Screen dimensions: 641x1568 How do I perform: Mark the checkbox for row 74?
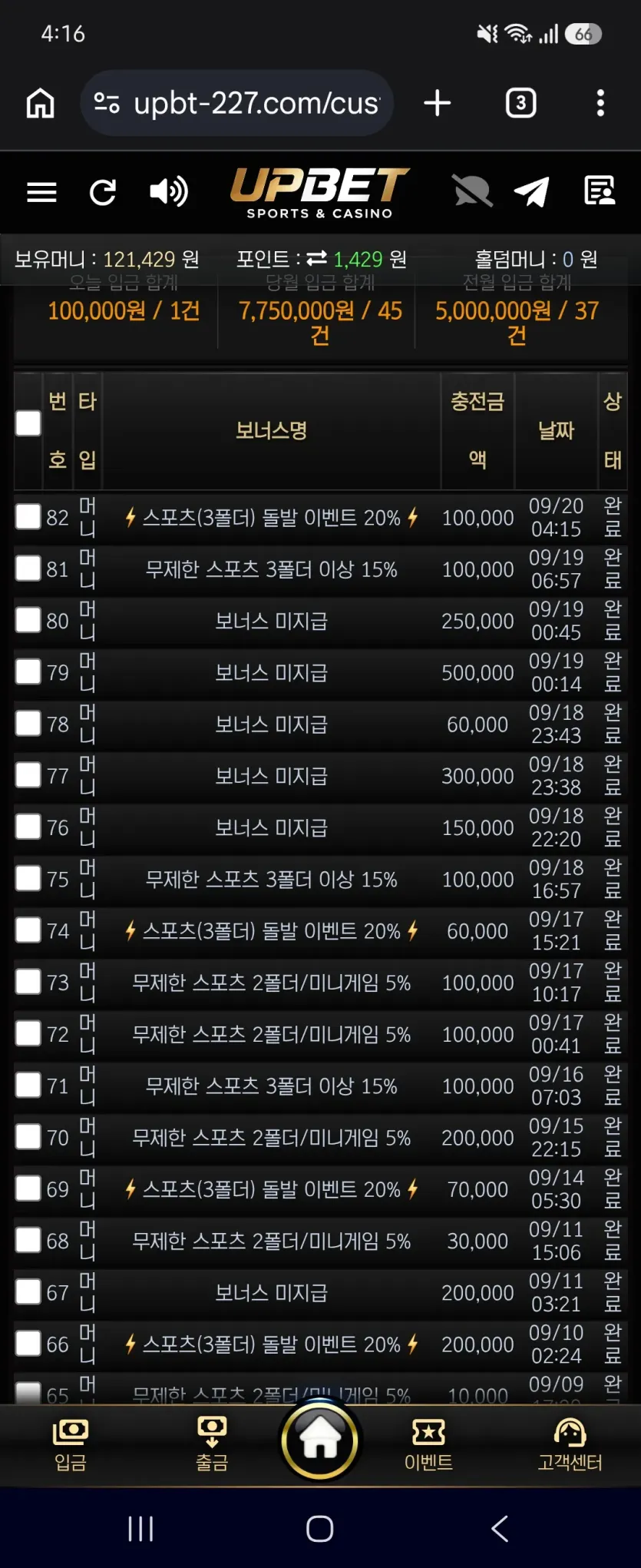[28, 930]
